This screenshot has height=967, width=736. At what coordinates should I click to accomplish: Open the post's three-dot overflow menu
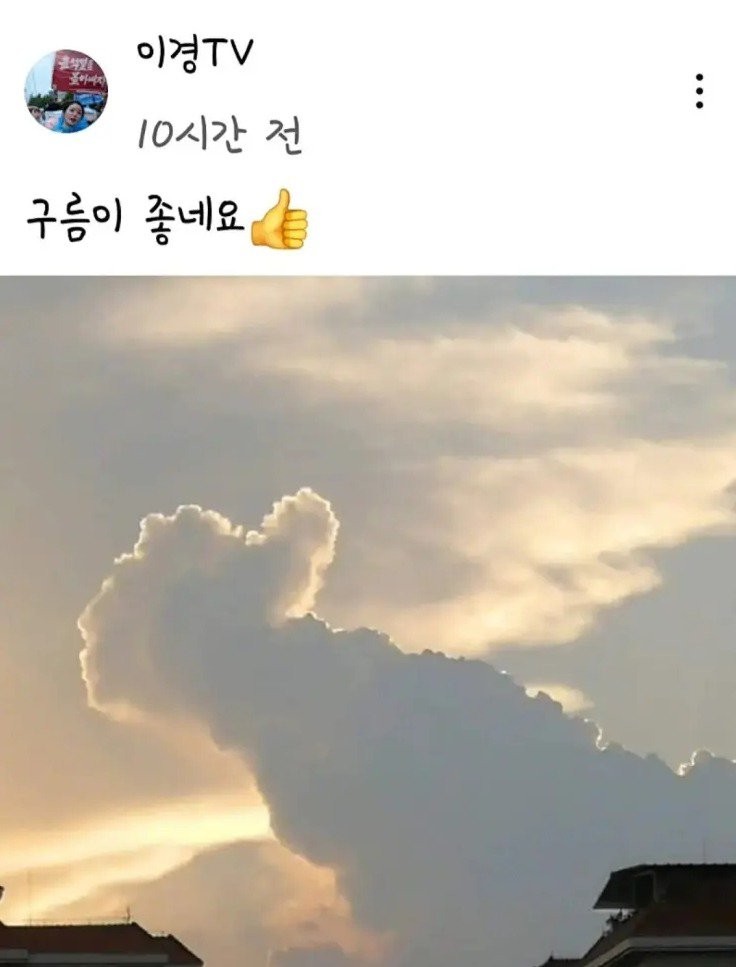click(x=699, y=91)
